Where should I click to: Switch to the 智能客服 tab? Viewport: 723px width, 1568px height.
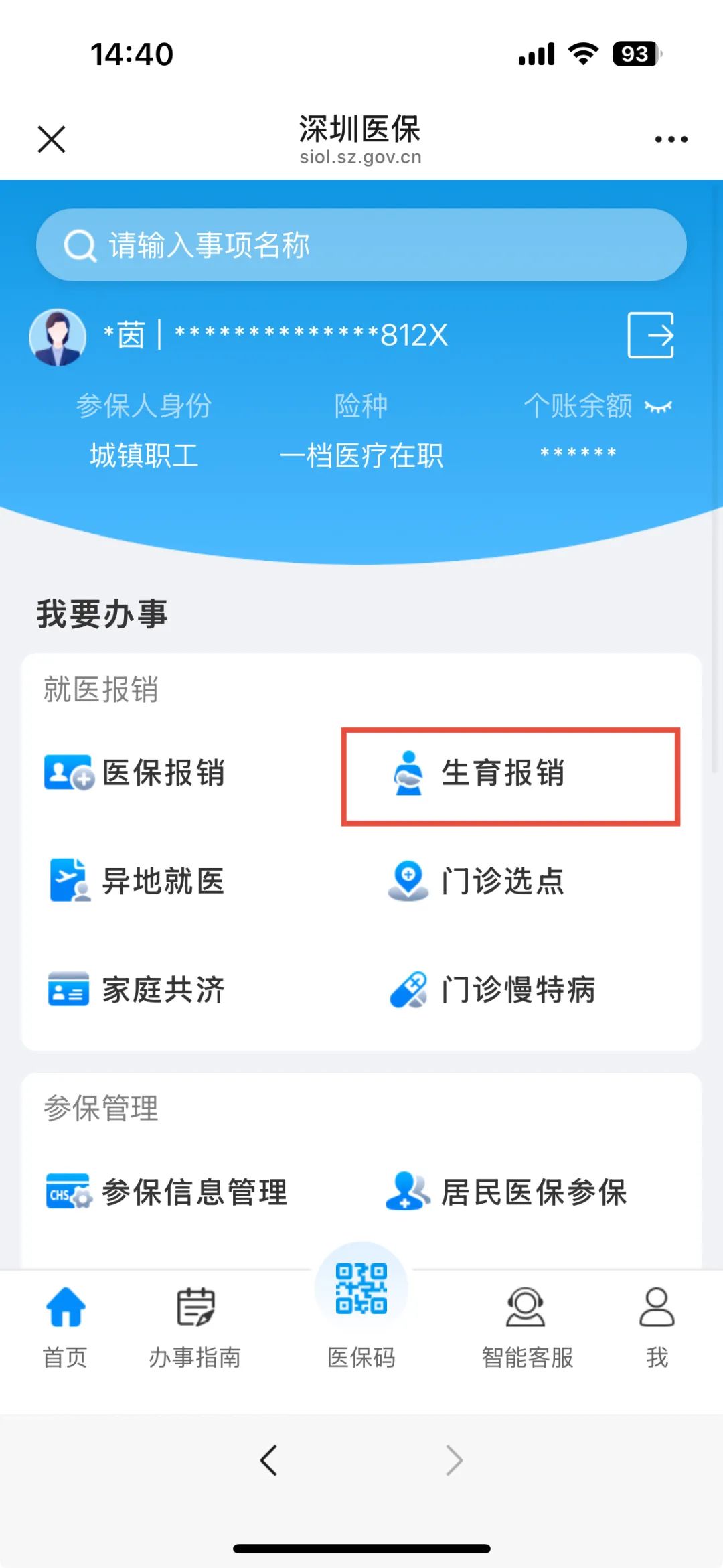pos(527,1326)
